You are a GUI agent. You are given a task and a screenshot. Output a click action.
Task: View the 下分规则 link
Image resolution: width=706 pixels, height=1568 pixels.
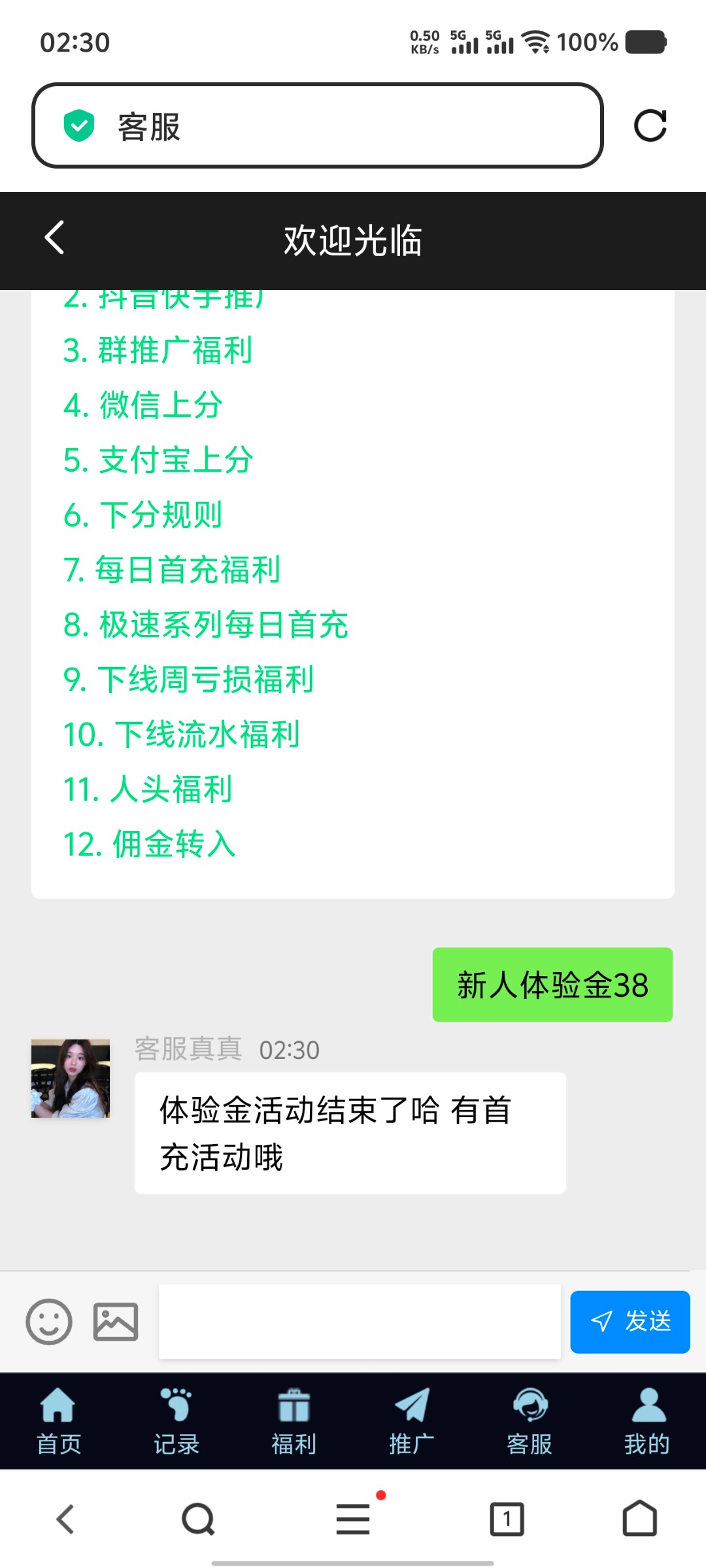(143, 515)
